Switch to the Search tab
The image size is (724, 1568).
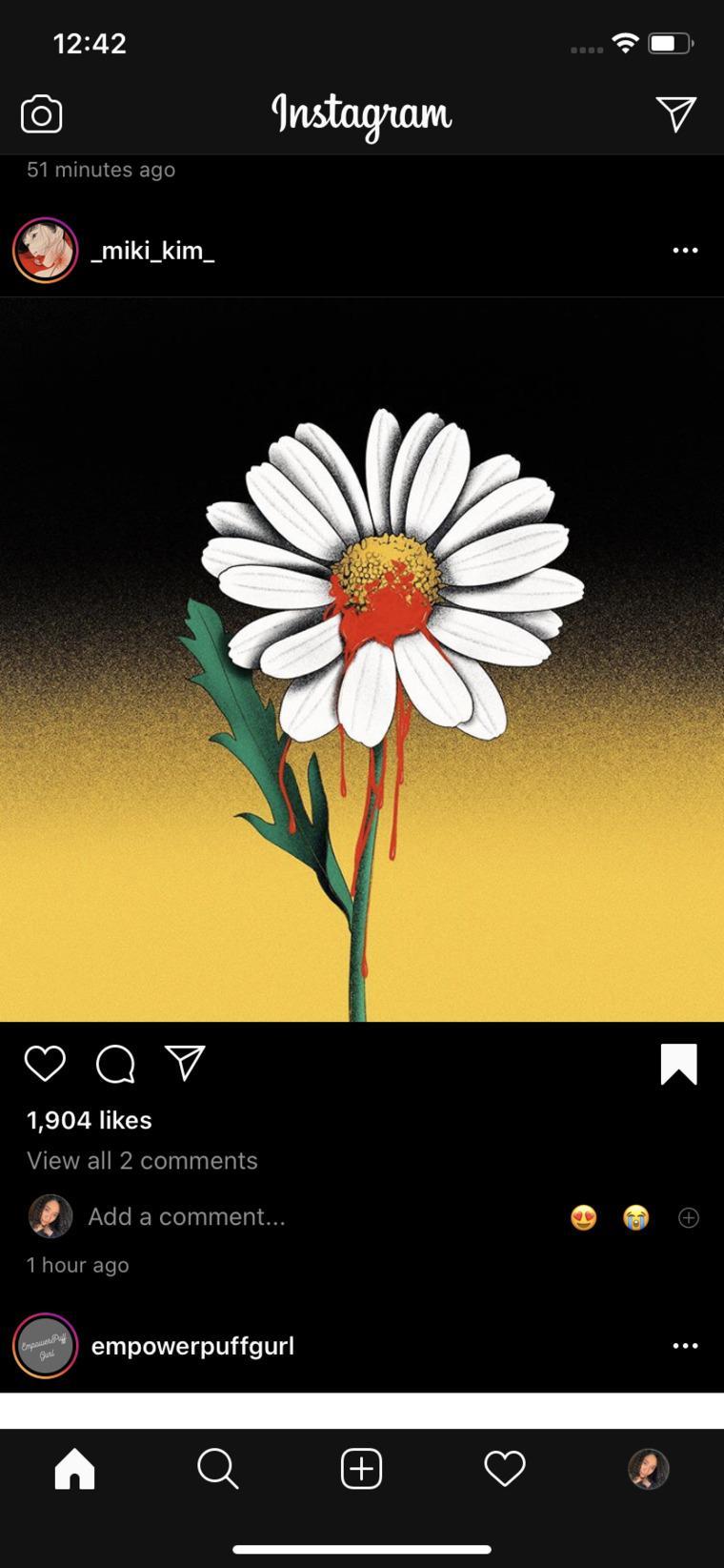(217, 1469)
